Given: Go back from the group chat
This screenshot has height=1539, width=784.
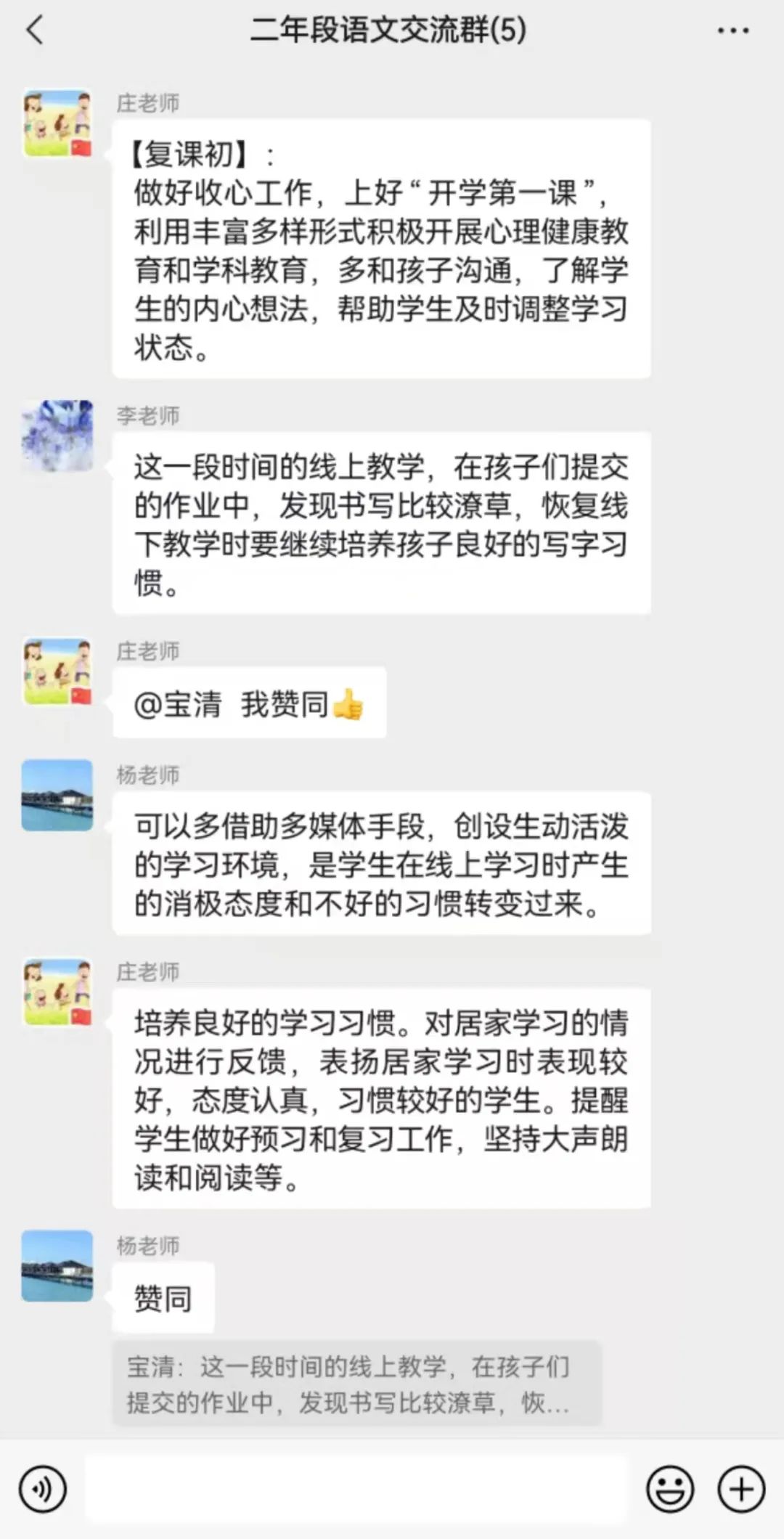Looking at the screenshot, I should 35,30.
